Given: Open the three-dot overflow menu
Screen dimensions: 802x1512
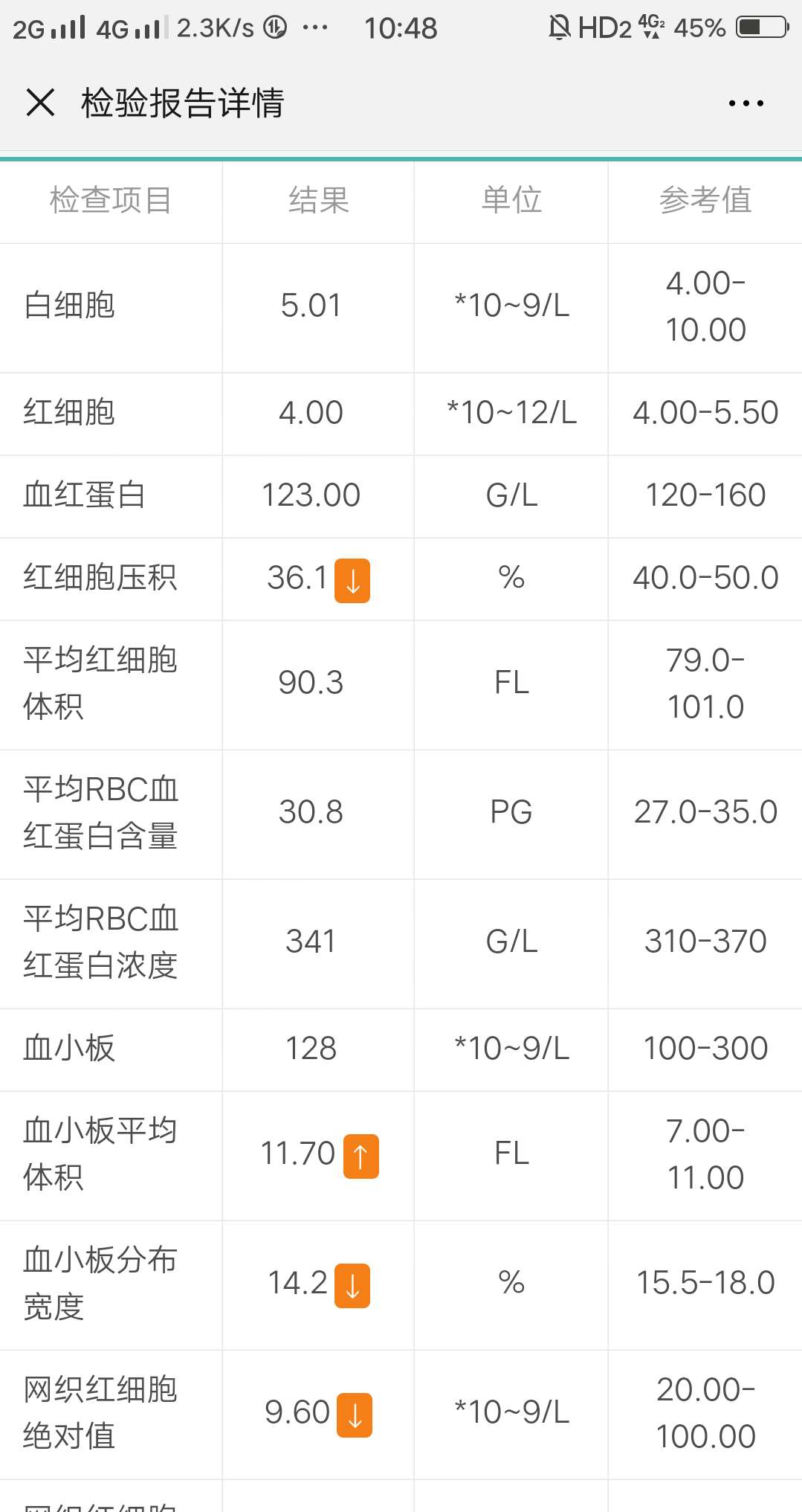Looking at the screenshot, I should 746,103.
